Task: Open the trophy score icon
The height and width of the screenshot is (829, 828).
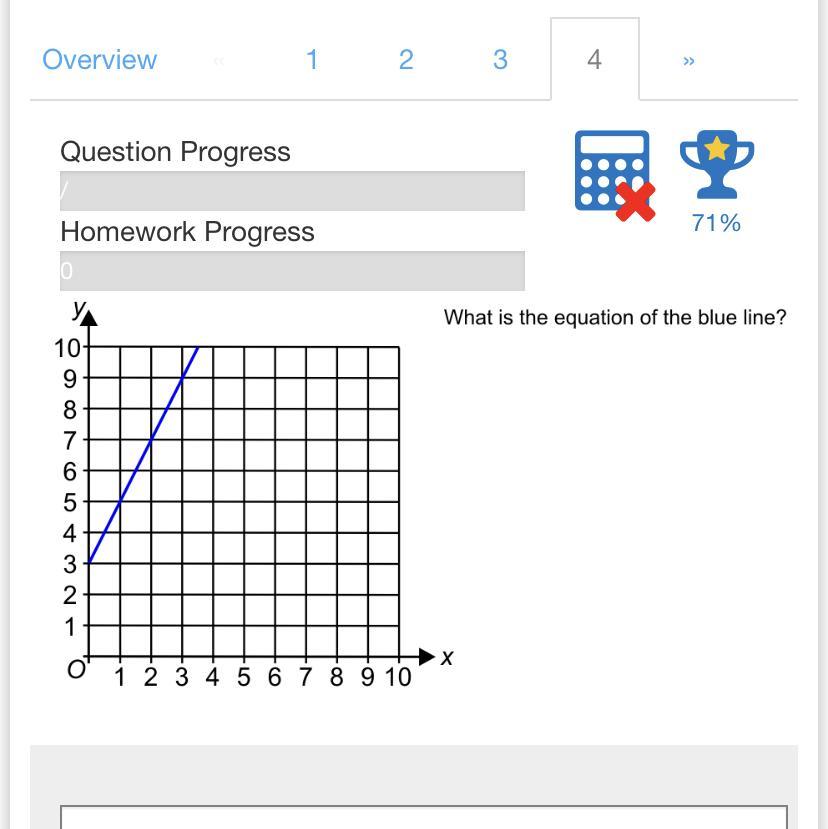Action: click(716, 168)
